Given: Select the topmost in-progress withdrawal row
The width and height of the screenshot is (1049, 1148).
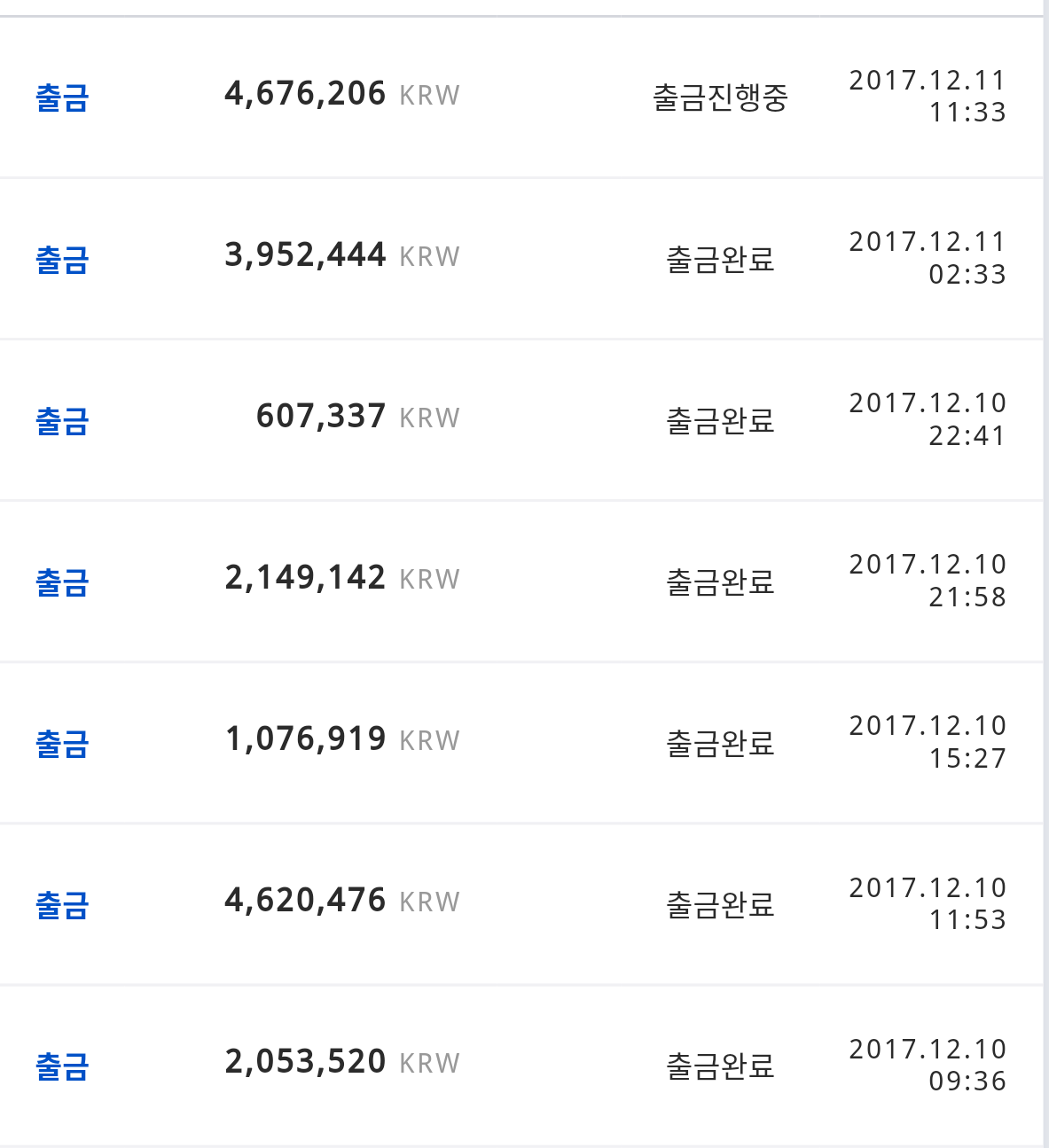Looking at the screenshot, I should [x=523, y=96].
